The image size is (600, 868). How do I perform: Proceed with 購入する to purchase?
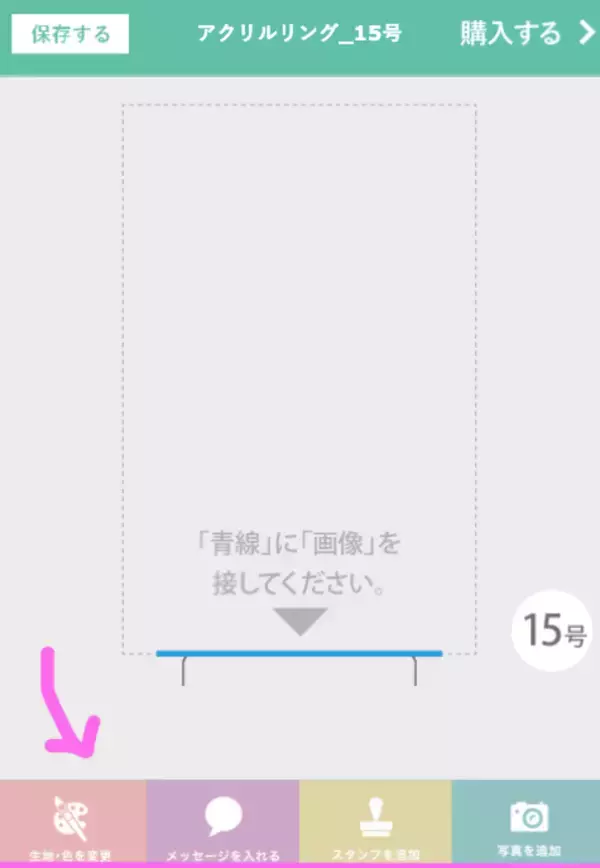[x=526, y=33]
